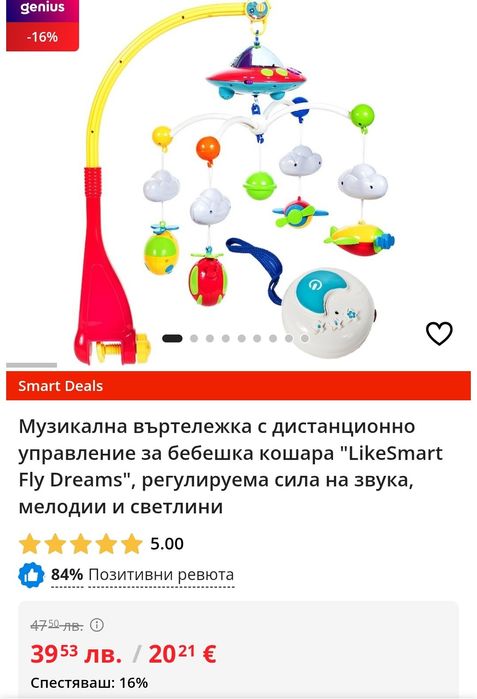Image resolution: width=477 pixels, height=699 pixels.
Task: Open the 5.00 star rating reviews
Action: point(101,544)
